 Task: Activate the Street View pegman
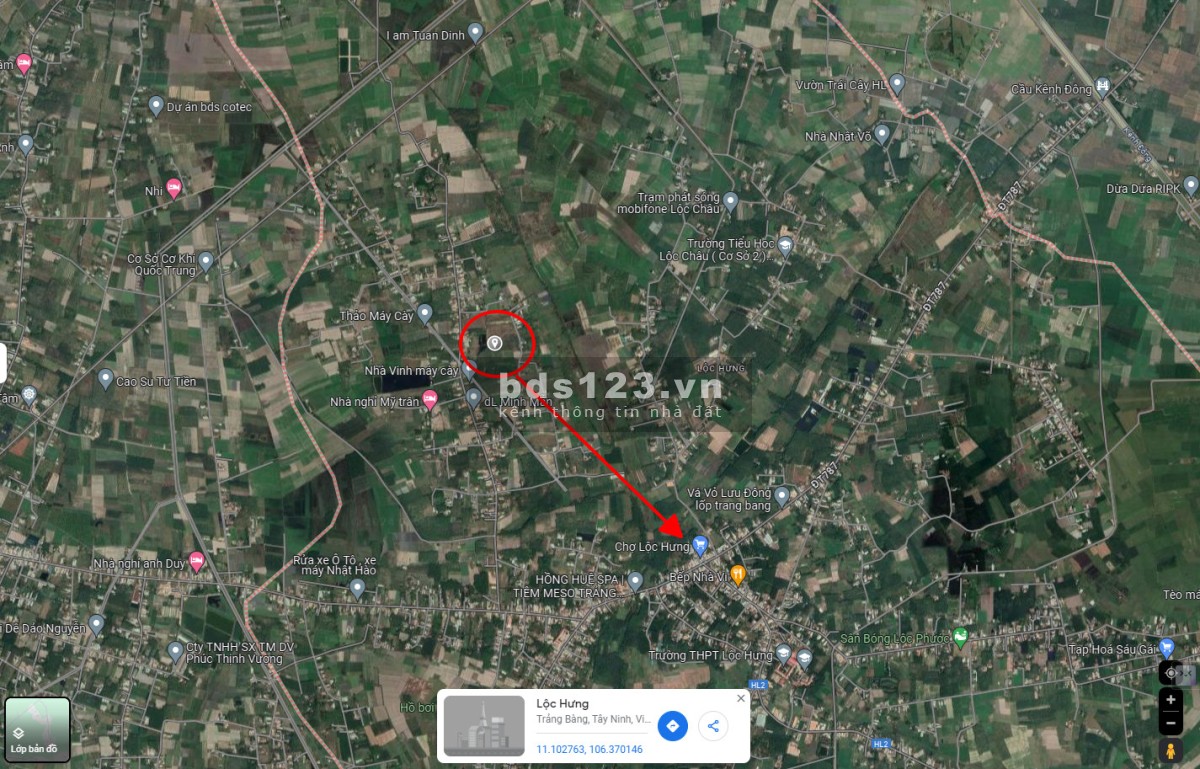pos(1170,750)
